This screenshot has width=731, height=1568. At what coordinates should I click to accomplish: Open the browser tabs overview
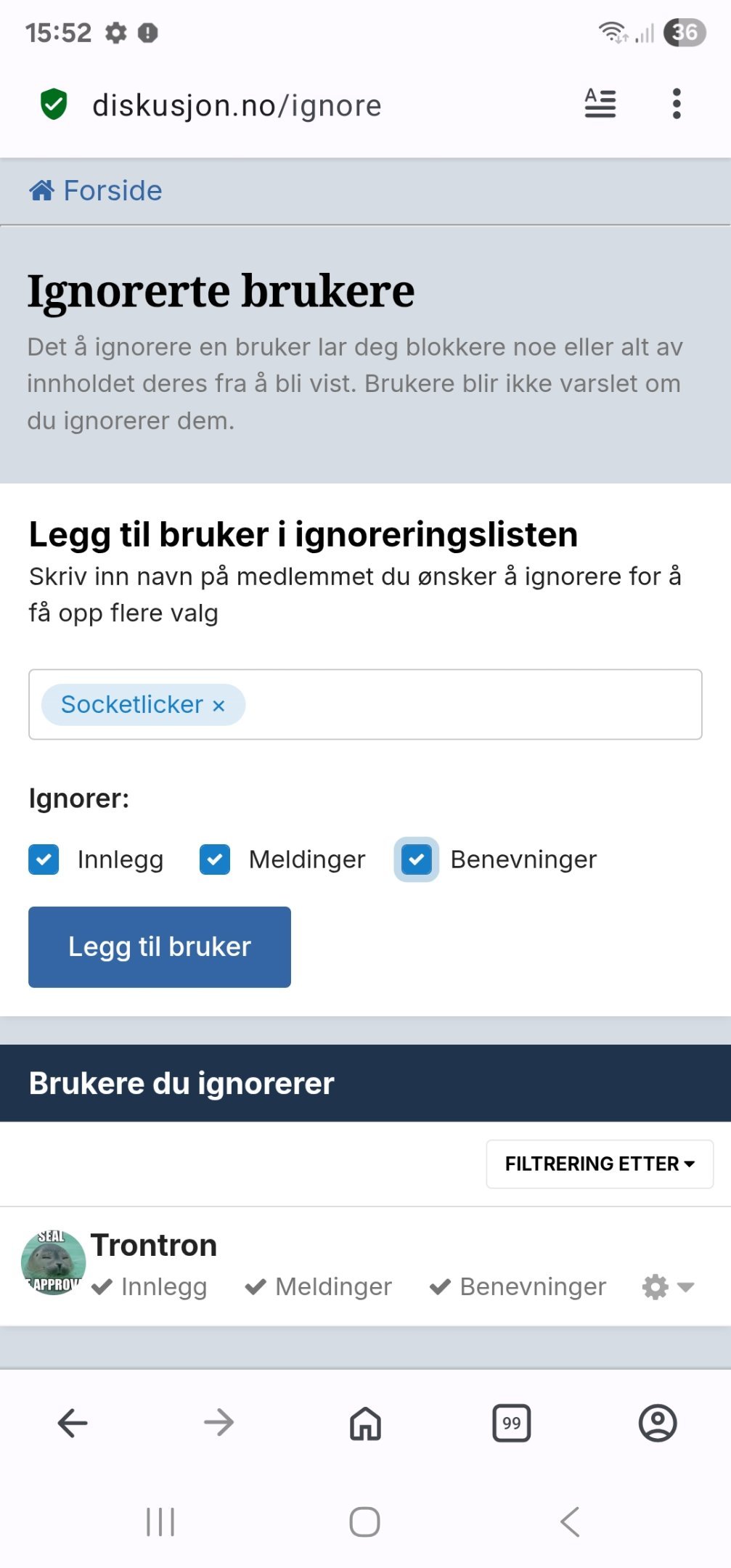[512, 1423]
